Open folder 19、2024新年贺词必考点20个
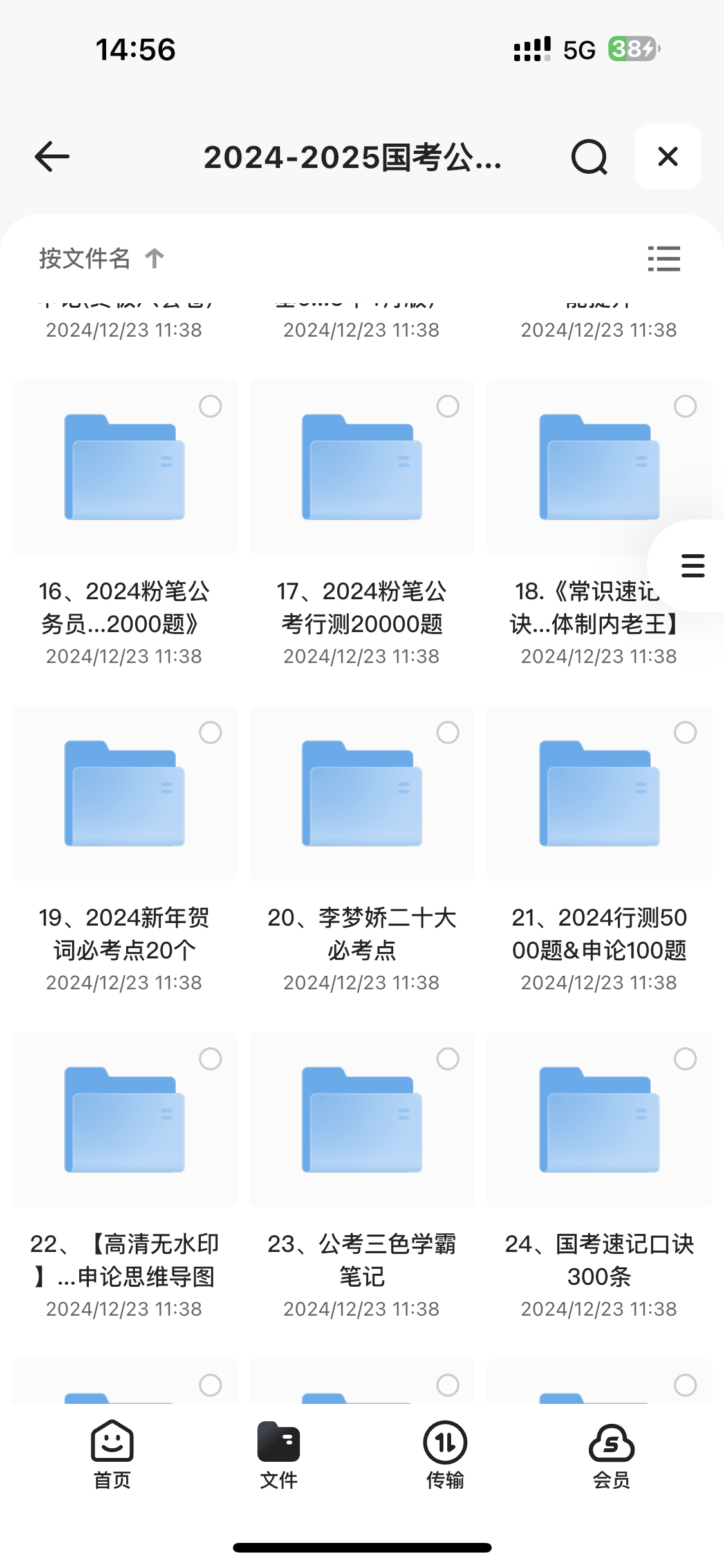724x1568 pixels. click(124, 794)
